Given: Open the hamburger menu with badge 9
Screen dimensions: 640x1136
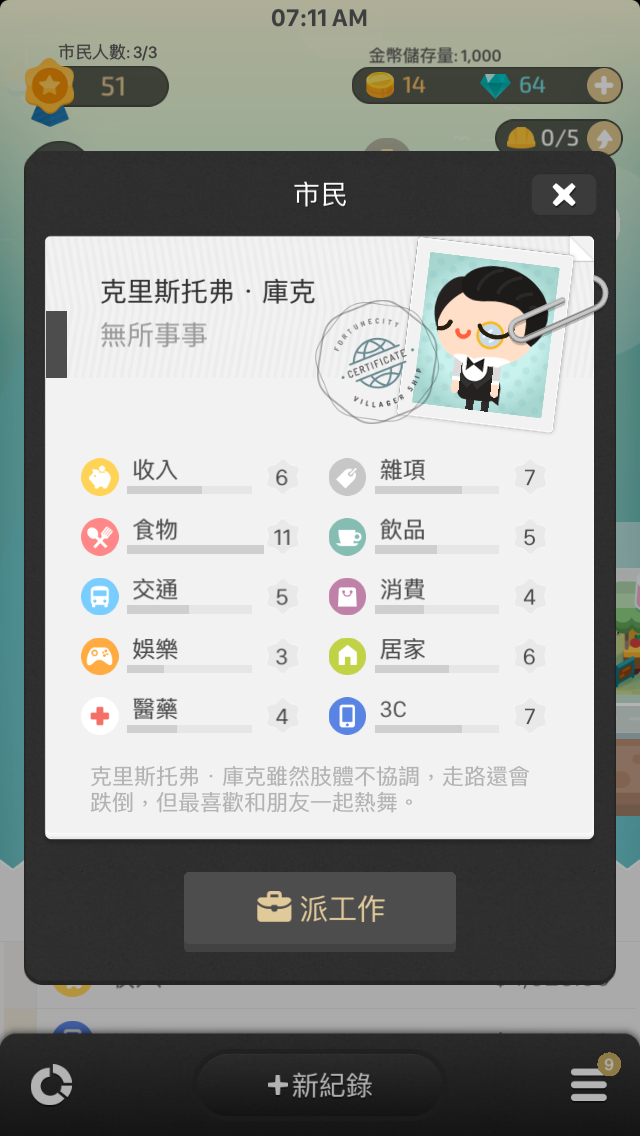Looking at the screenshot, I should pos(589,1084).
